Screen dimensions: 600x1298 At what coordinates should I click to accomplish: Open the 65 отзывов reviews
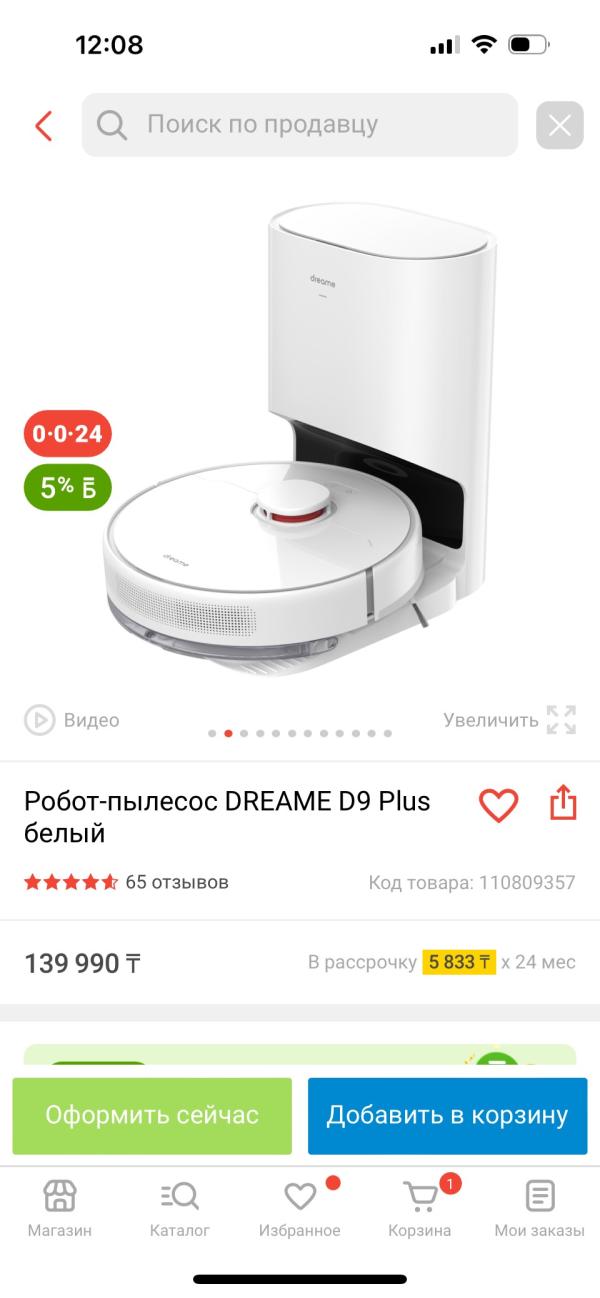click(177, 882)
